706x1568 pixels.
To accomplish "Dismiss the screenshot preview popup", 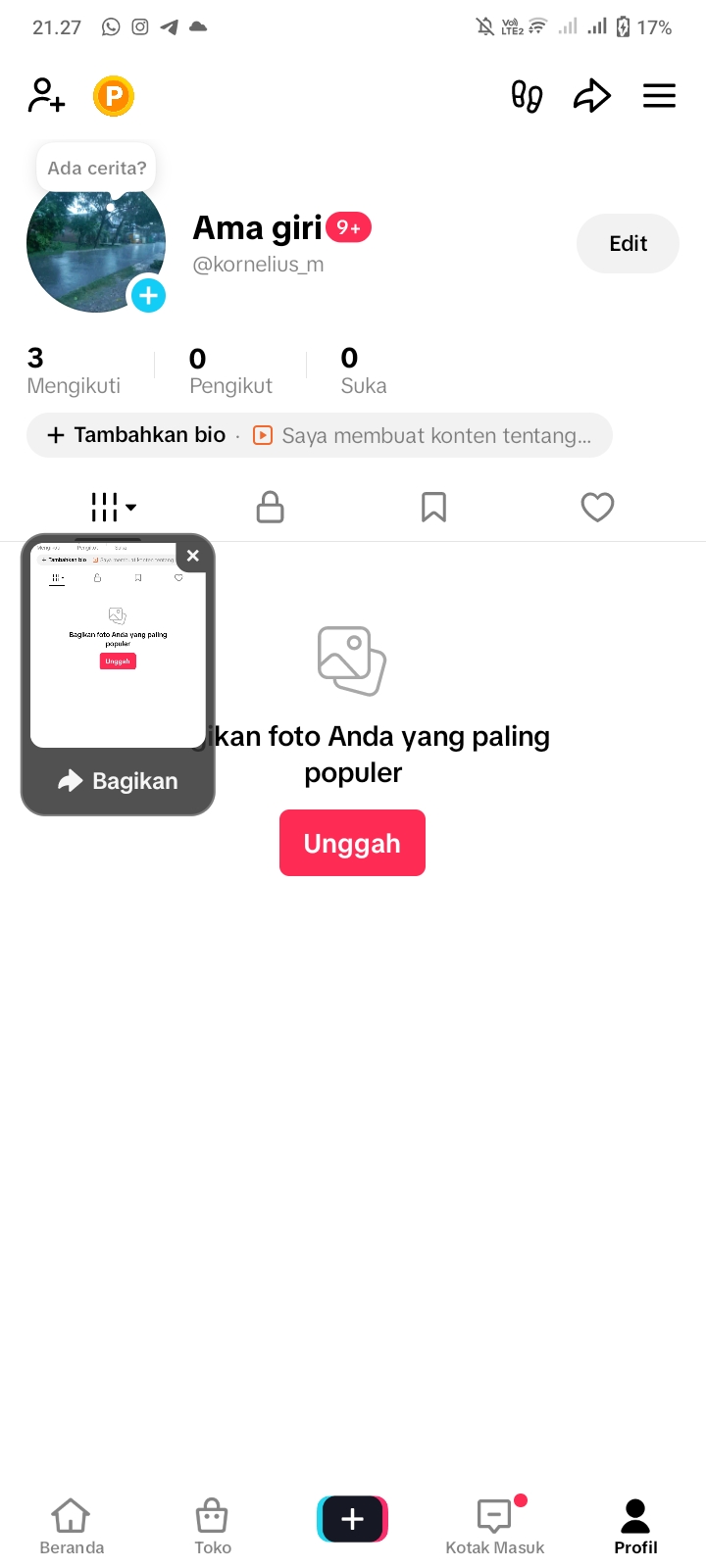I will (193, 556).
